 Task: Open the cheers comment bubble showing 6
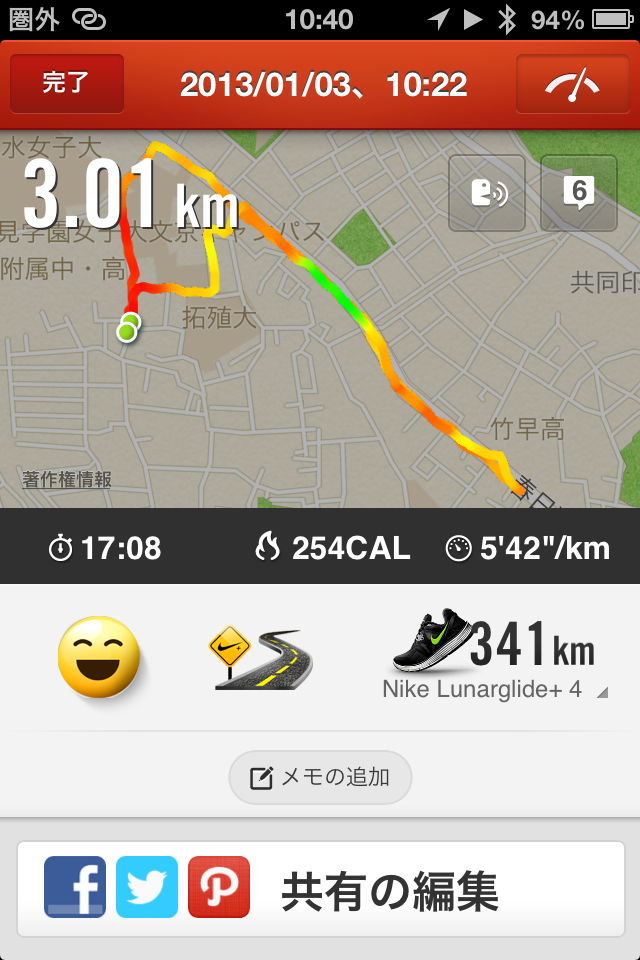coord(578,193)
